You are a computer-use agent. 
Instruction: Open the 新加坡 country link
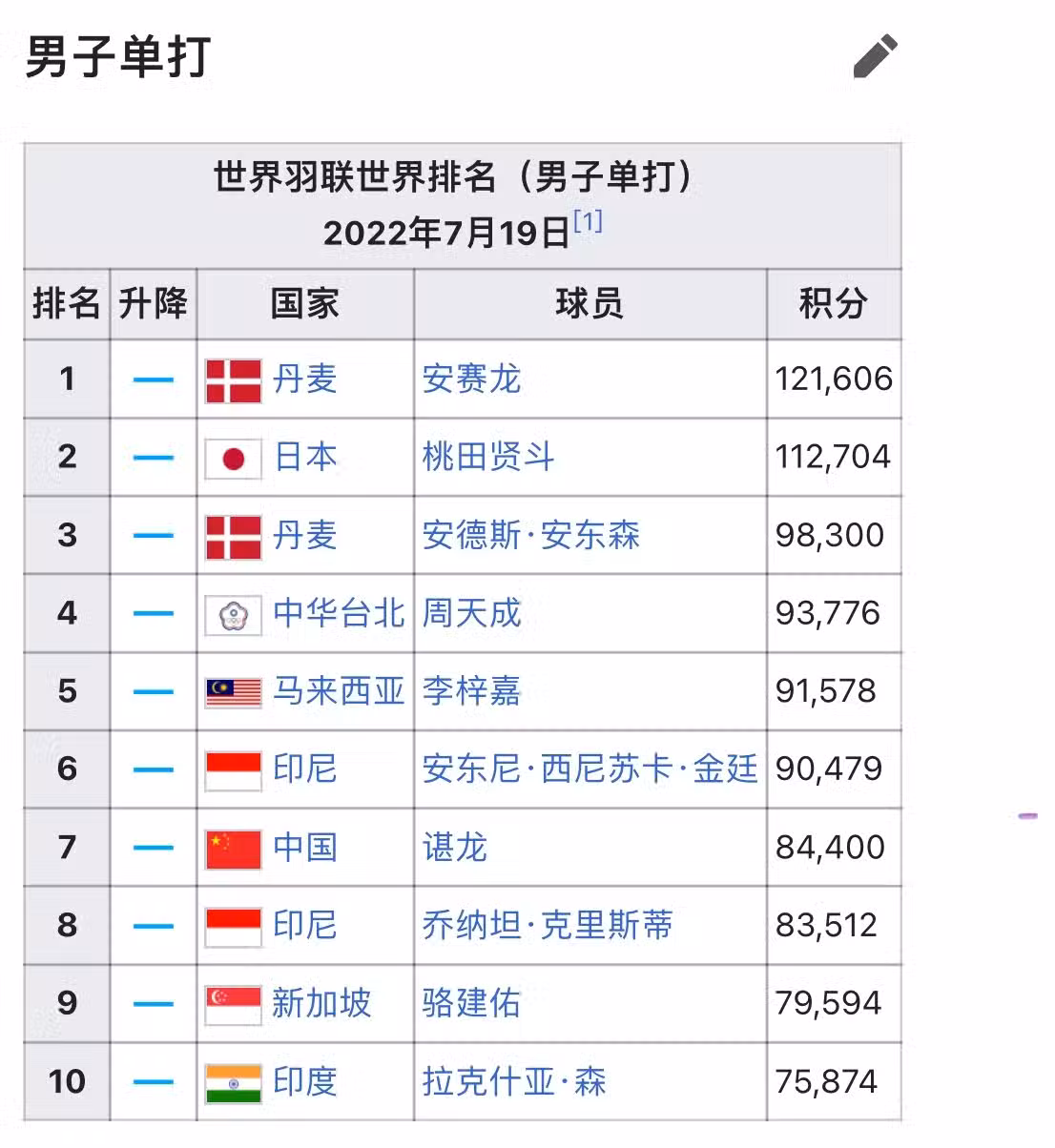tap(321, 1004)
